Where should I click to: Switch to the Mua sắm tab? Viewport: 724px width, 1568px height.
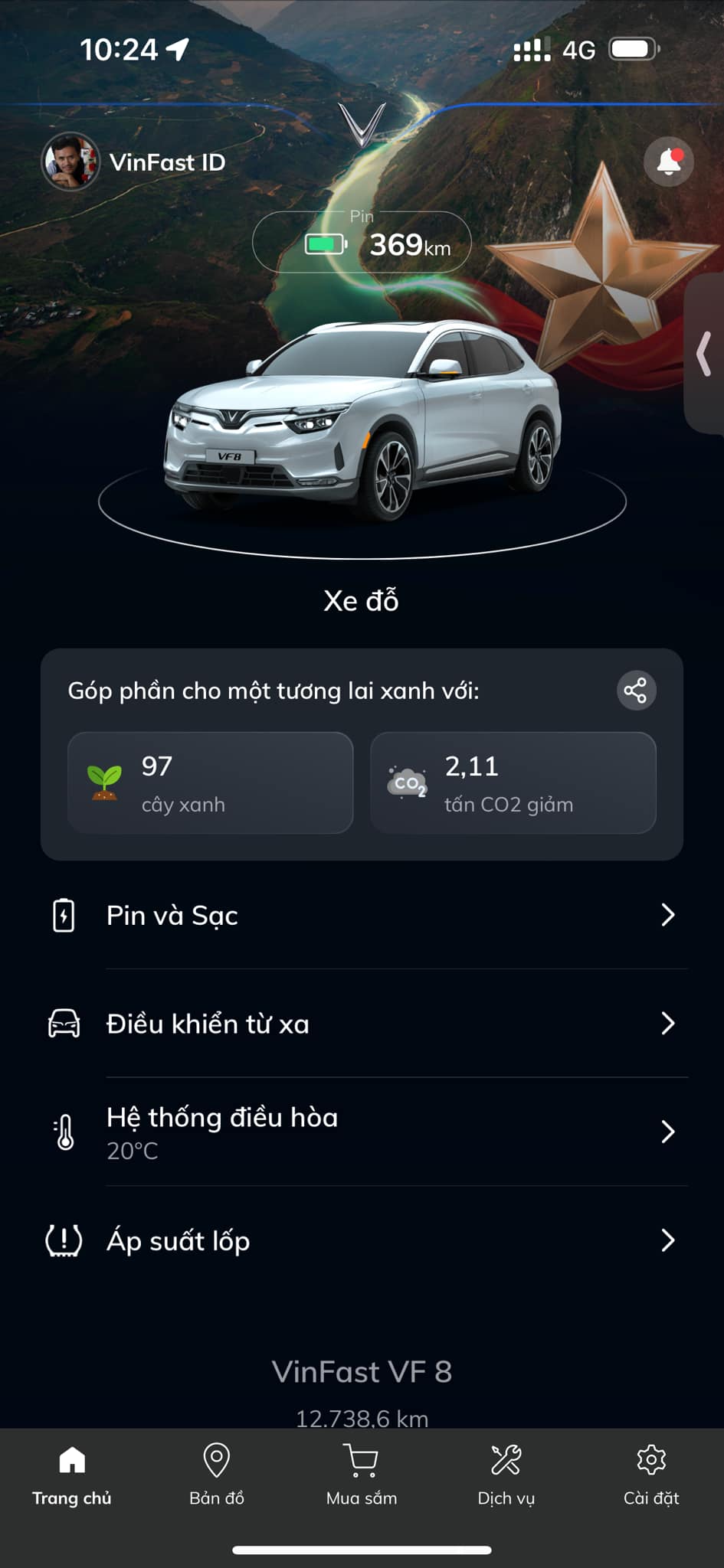click(362, 1475)
